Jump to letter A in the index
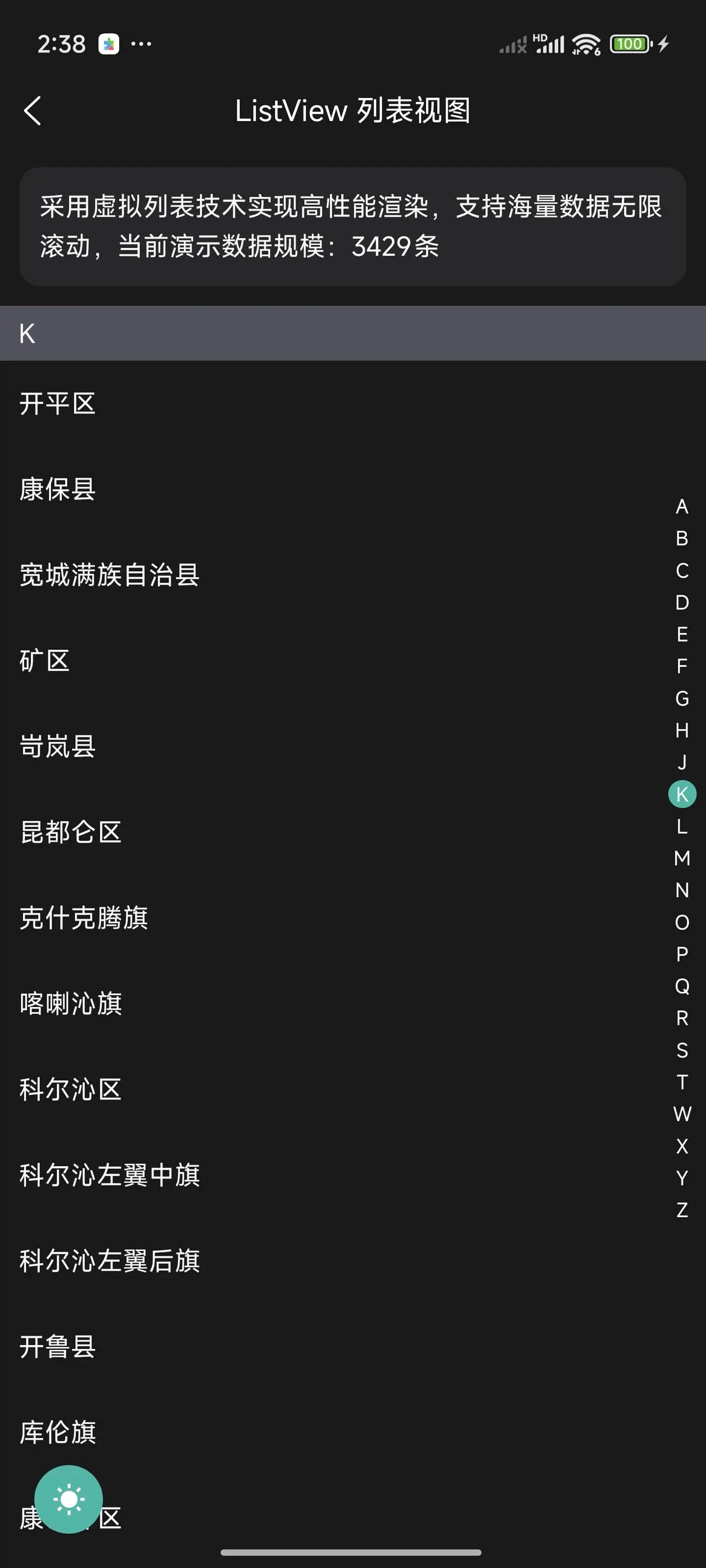 pos(681,507)
